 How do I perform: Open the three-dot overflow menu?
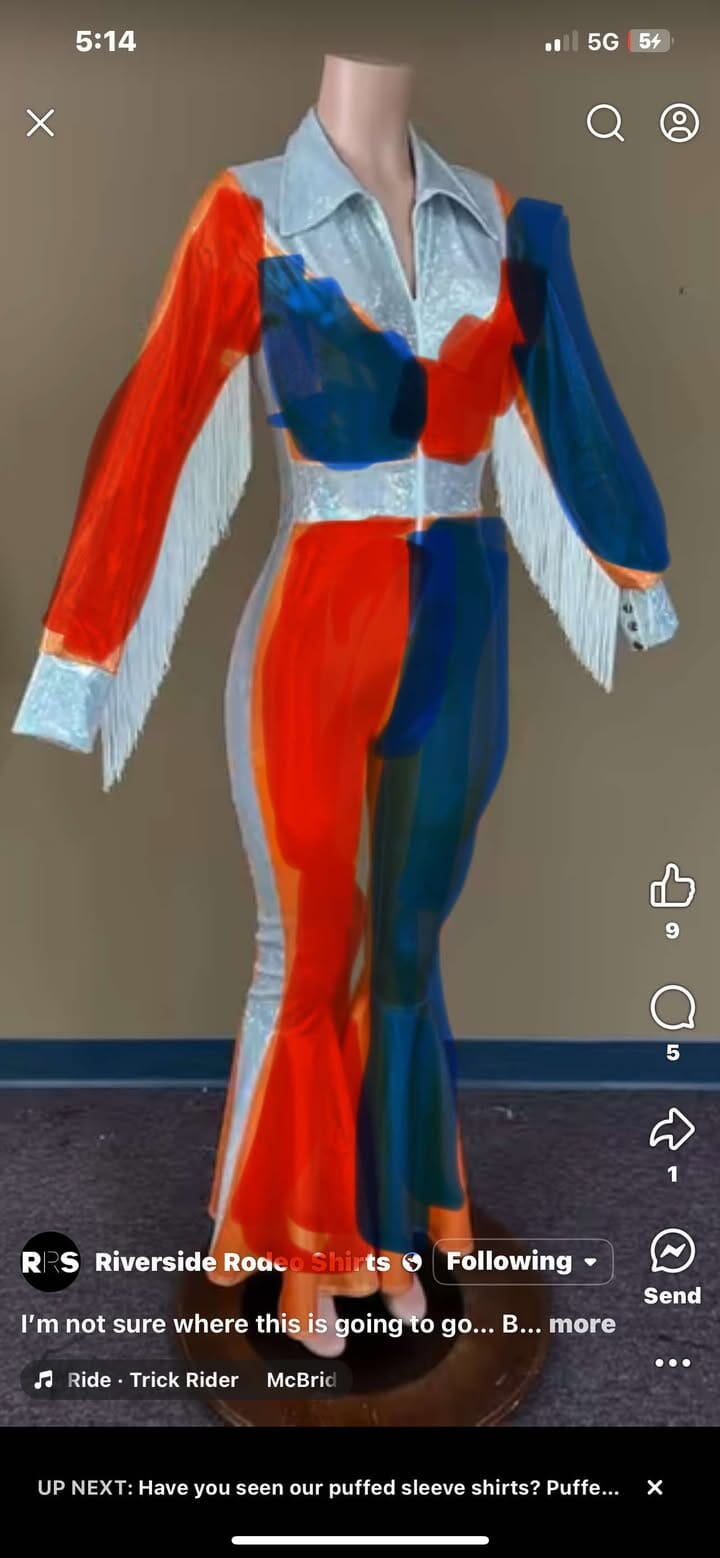[x=672, y=1362]
